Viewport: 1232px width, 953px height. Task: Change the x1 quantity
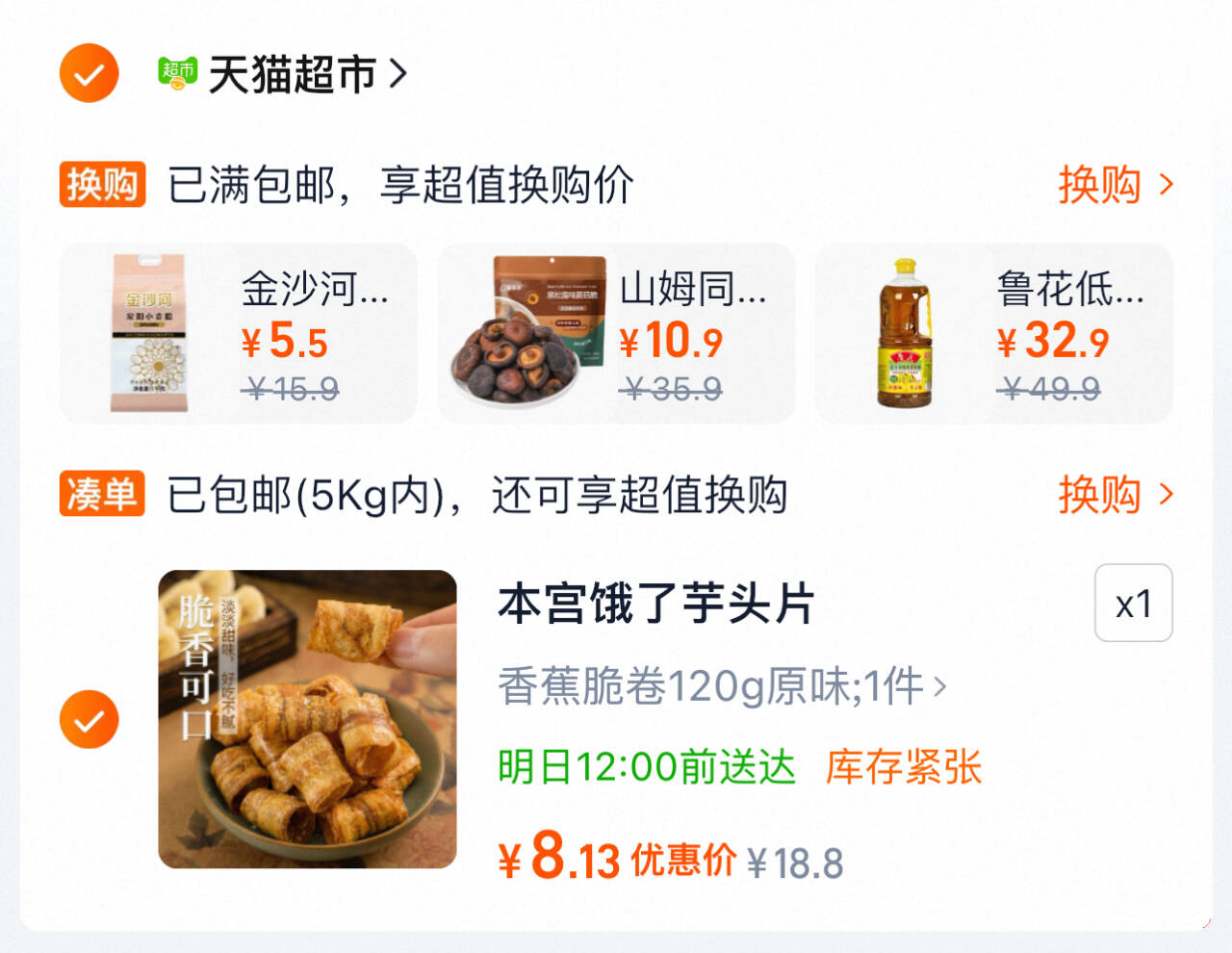tap(1133, 604)
